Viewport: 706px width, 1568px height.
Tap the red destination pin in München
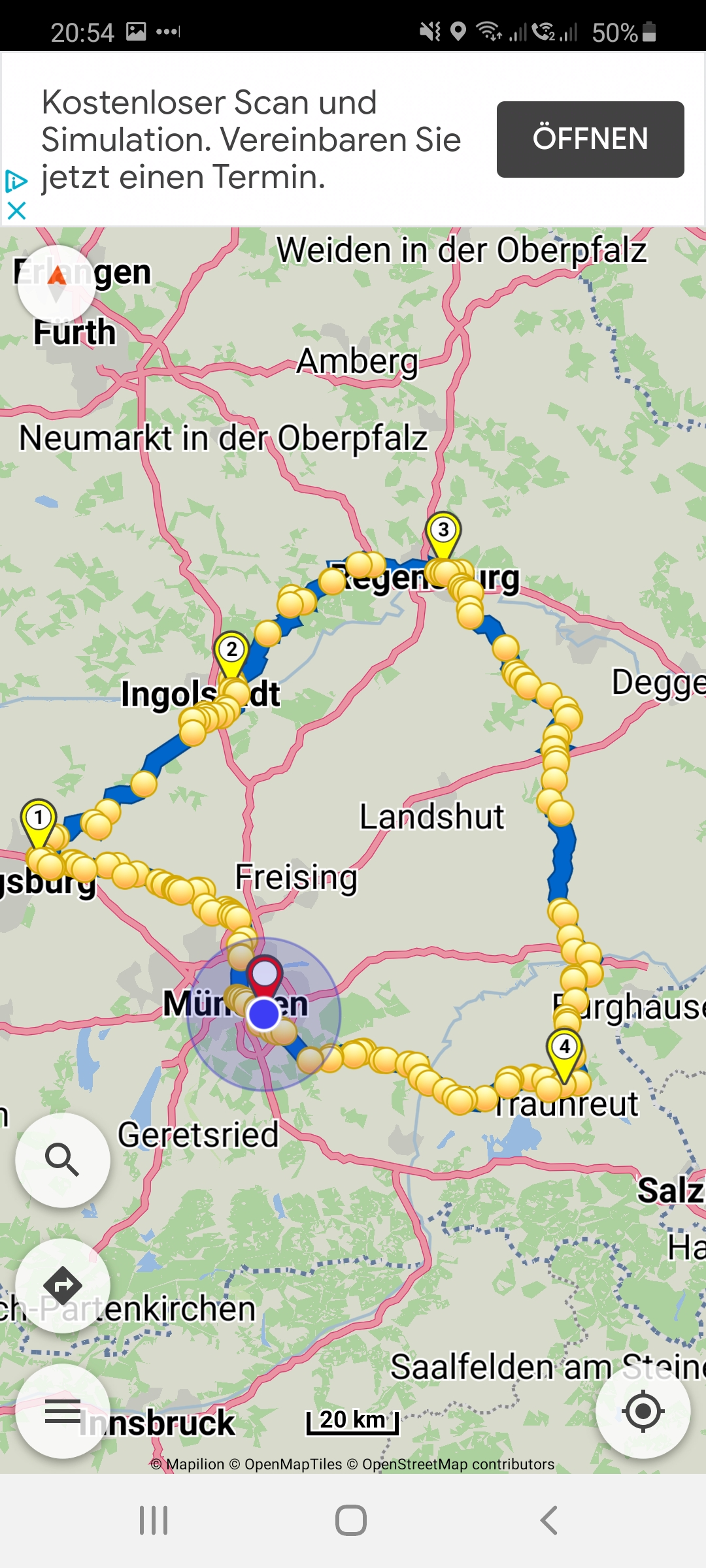[265, 973]
